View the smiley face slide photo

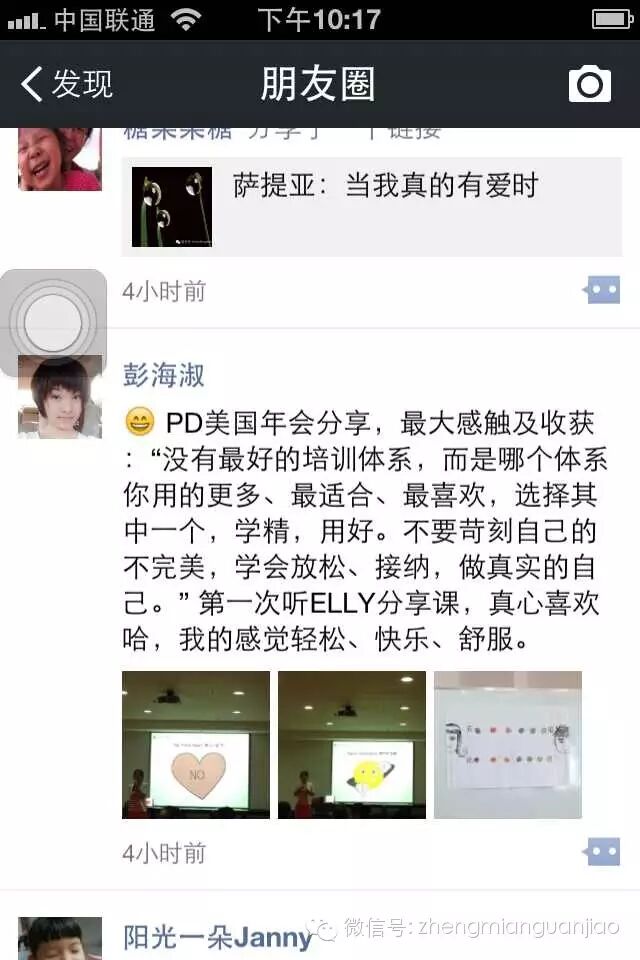coord(352,745)
